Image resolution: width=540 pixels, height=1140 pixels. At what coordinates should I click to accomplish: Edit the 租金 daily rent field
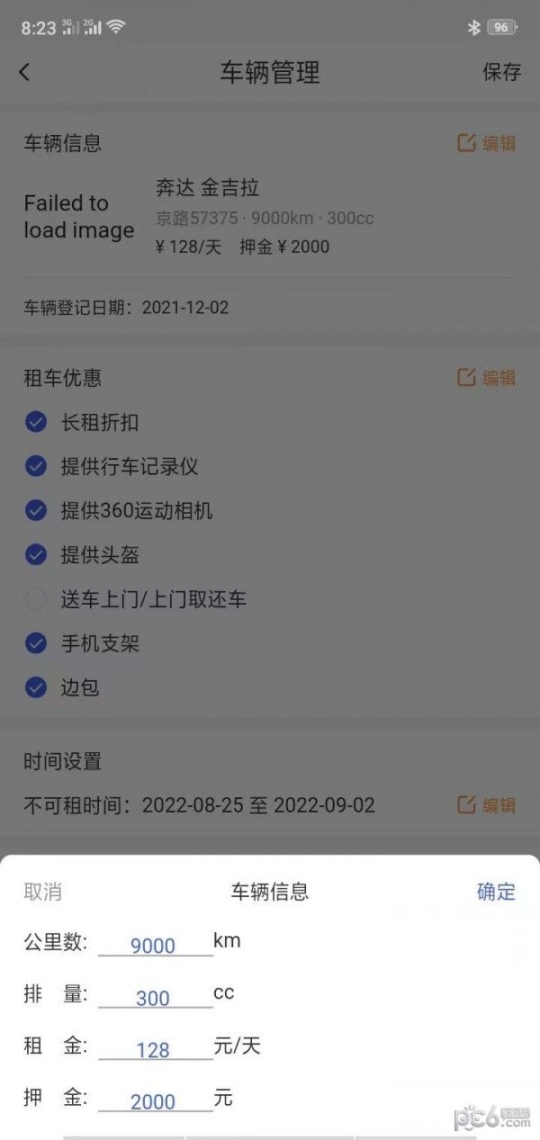click(x=156, y=1049)
